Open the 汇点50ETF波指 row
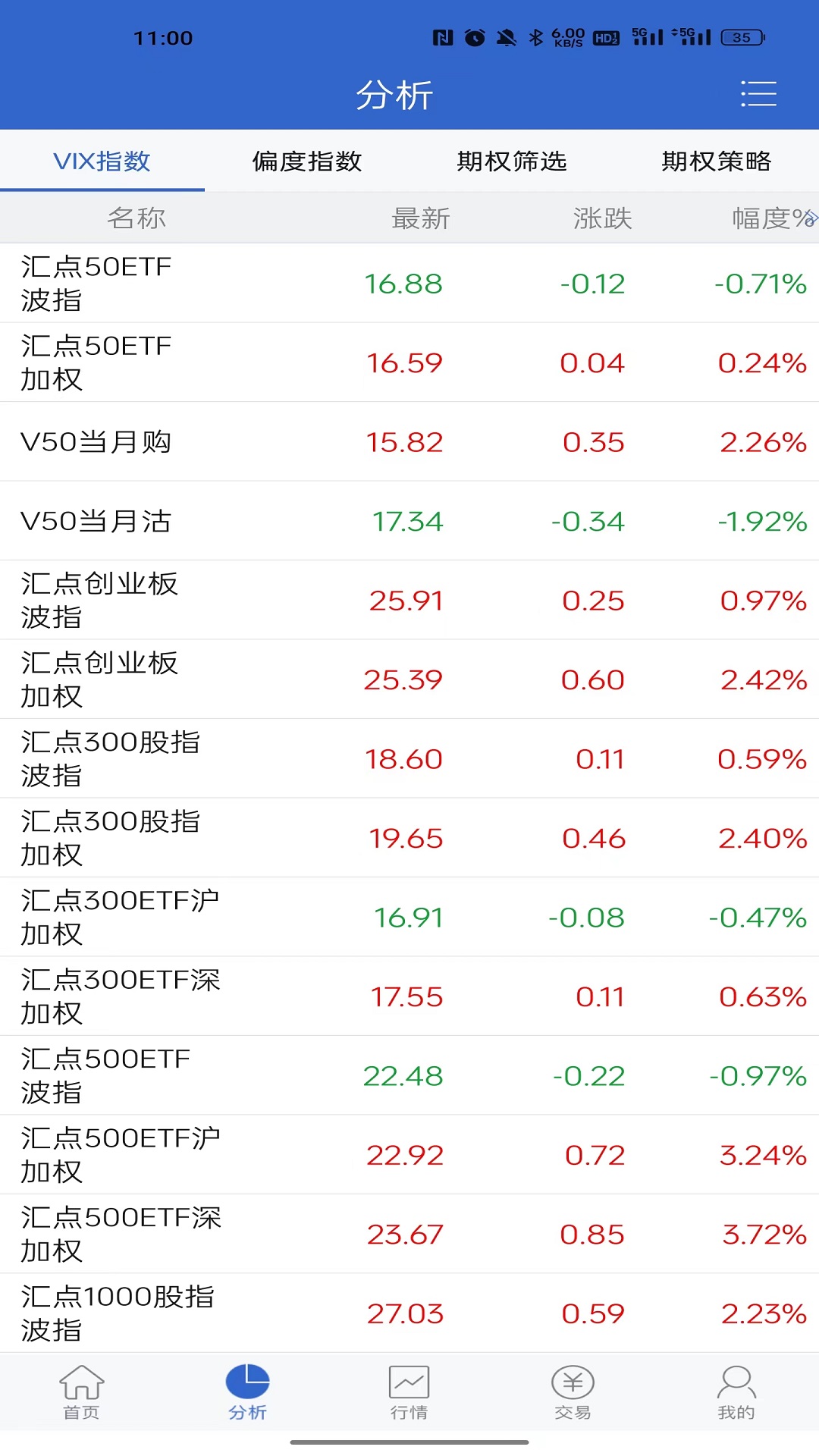The width and height of the screenshot is (819, 1456). (x=409, y=284)
